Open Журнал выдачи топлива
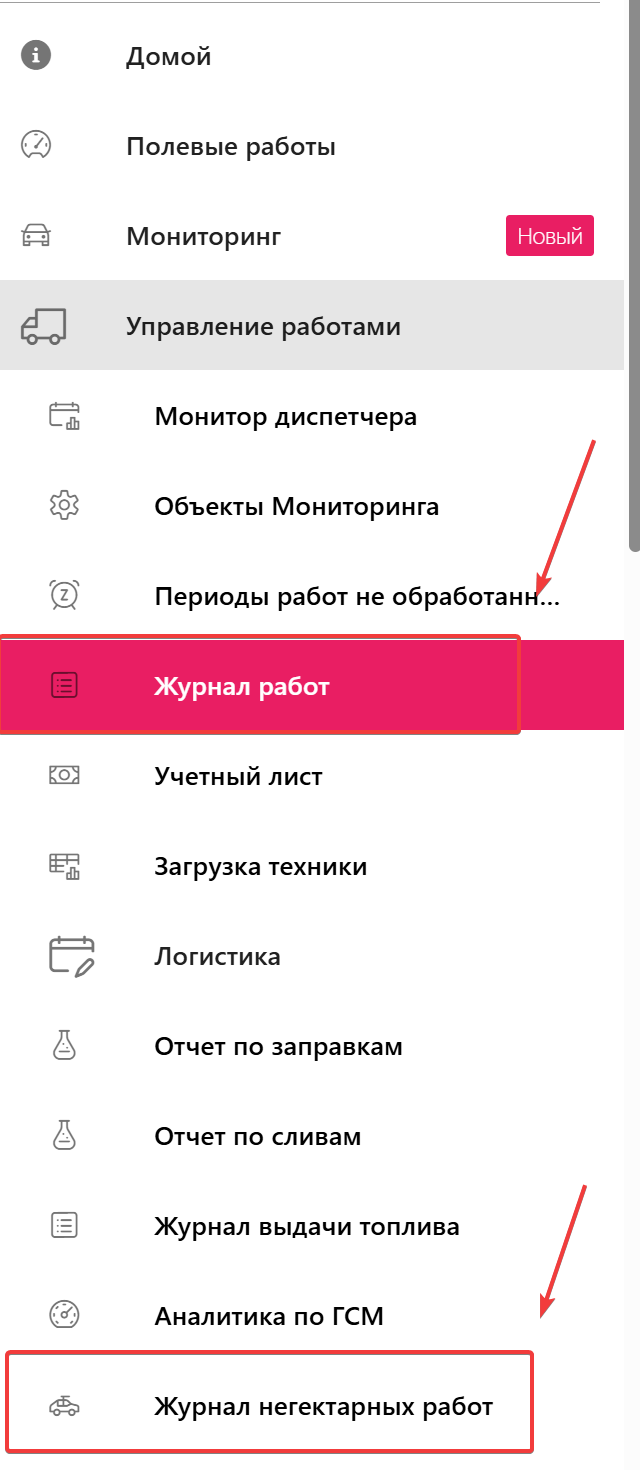The width and height of the screenshot is (640, 1470). click(306, 1227)
